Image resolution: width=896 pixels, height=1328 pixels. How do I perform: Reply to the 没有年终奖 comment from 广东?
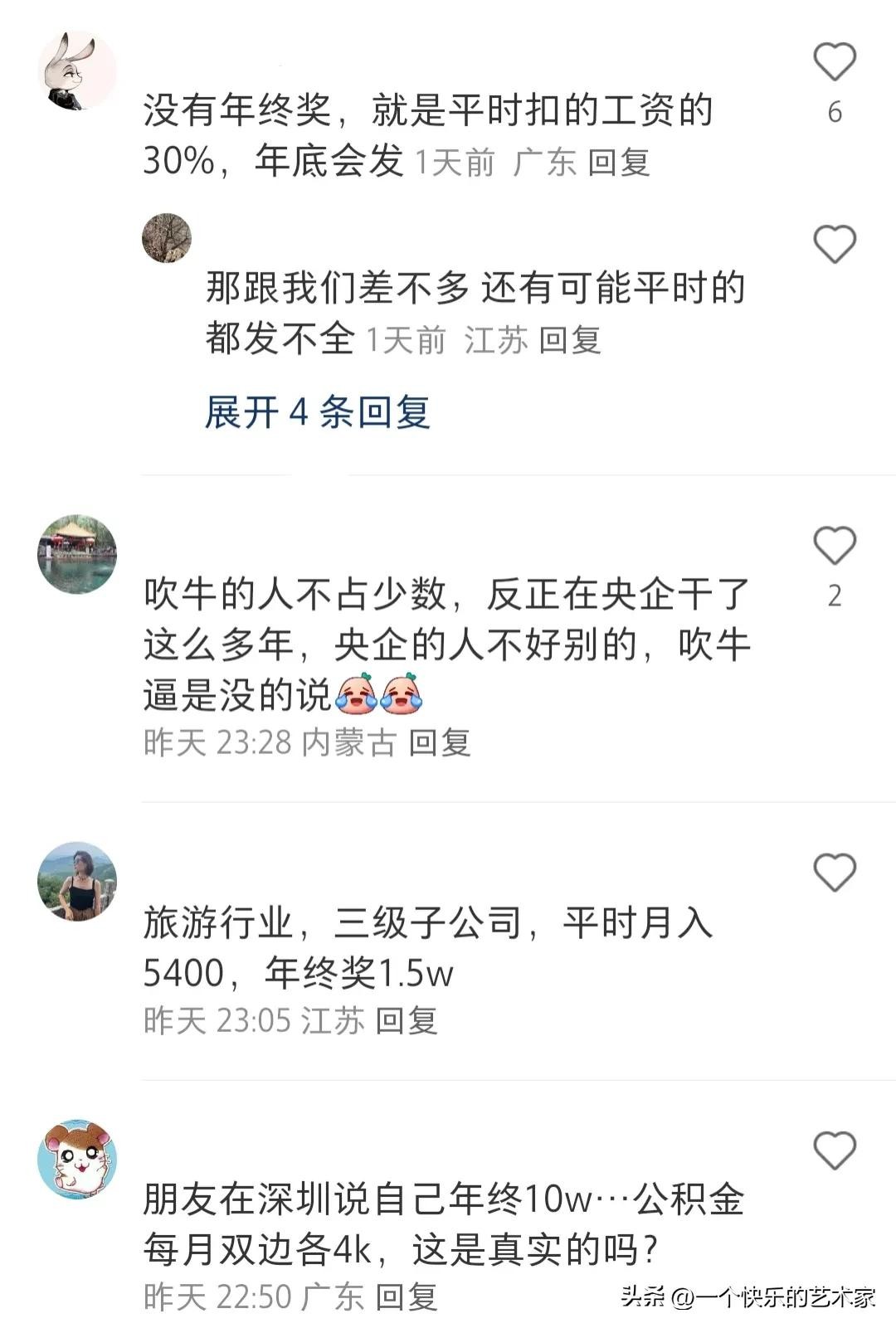click(x=618, y=162)
